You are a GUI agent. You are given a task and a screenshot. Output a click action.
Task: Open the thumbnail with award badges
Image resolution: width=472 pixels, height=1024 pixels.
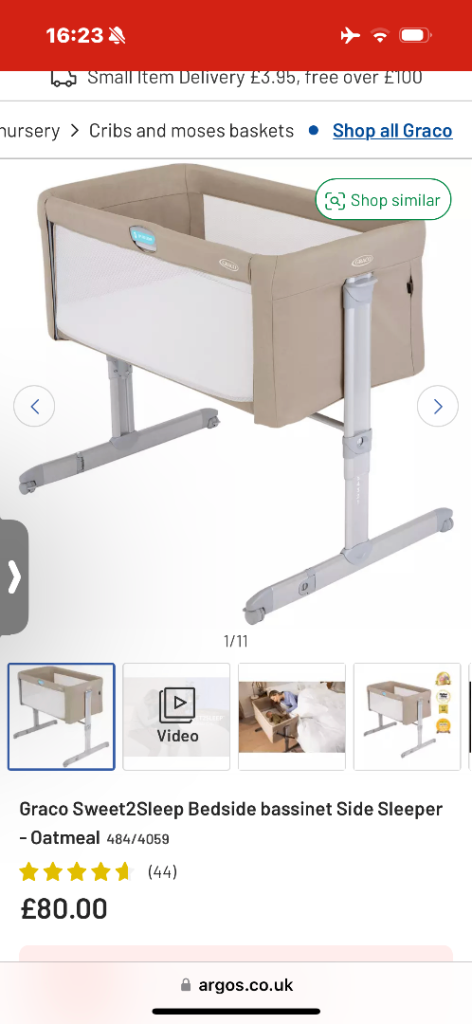point(407,716)
